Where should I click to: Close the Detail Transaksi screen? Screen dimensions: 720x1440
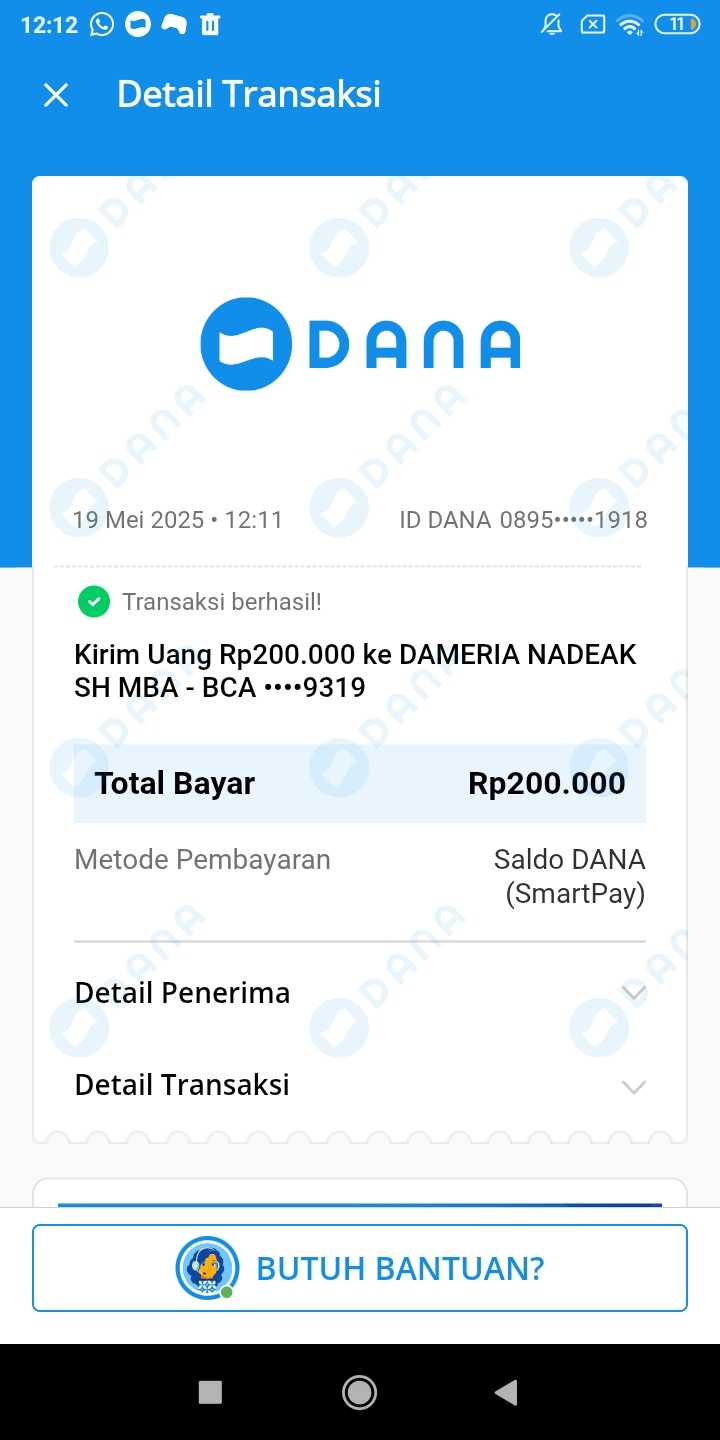56,95
